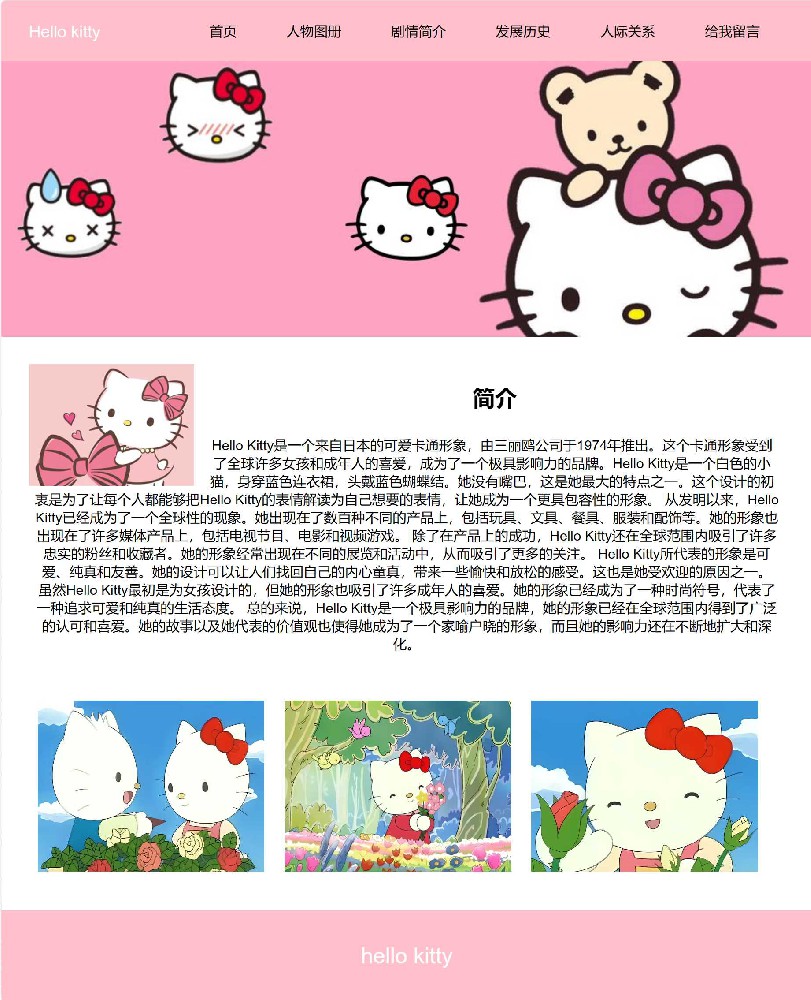Open 给我留言 to leave a message
Viewport: 811px width, 1000px height.
click(x=731, y=31)
